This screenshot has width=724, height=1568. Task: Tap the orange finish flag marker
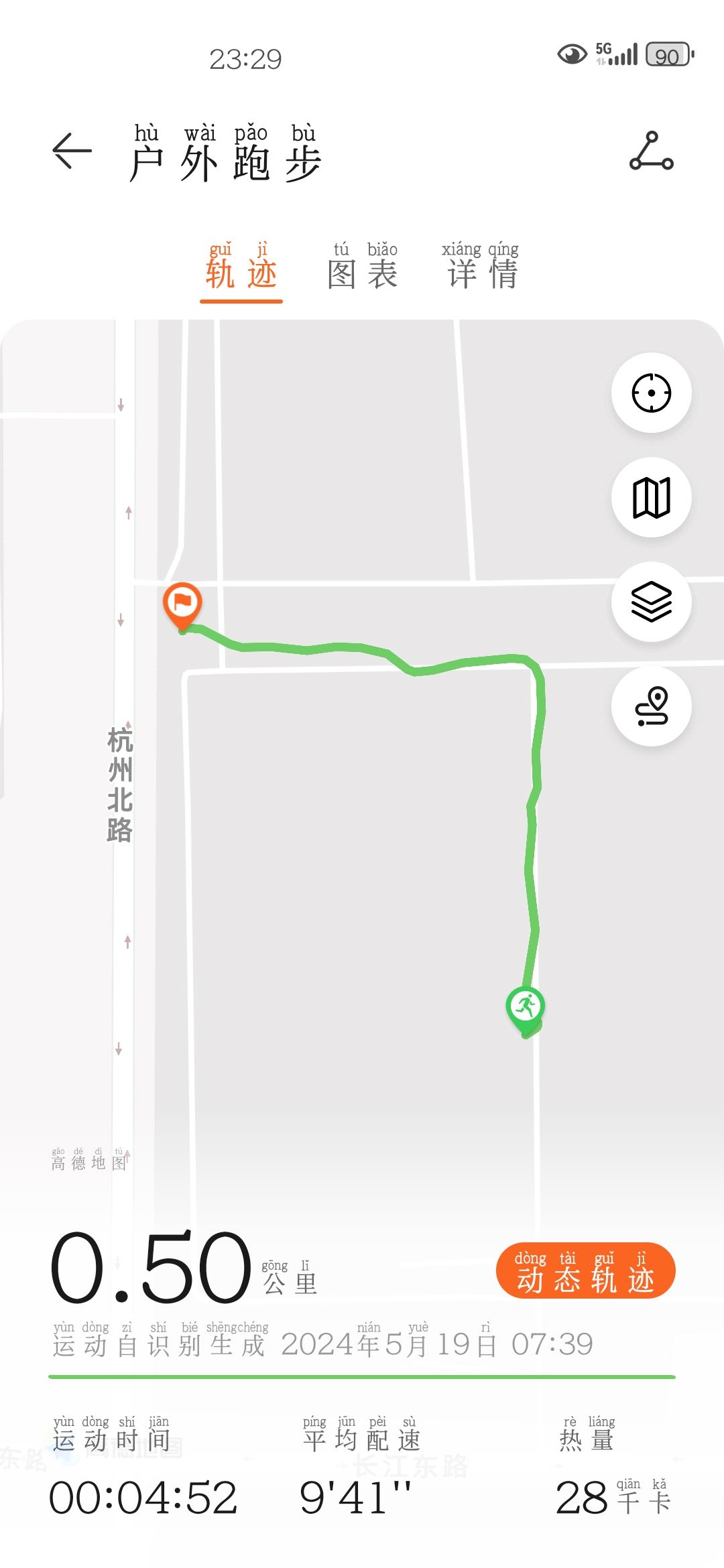[x=182, y=606]
